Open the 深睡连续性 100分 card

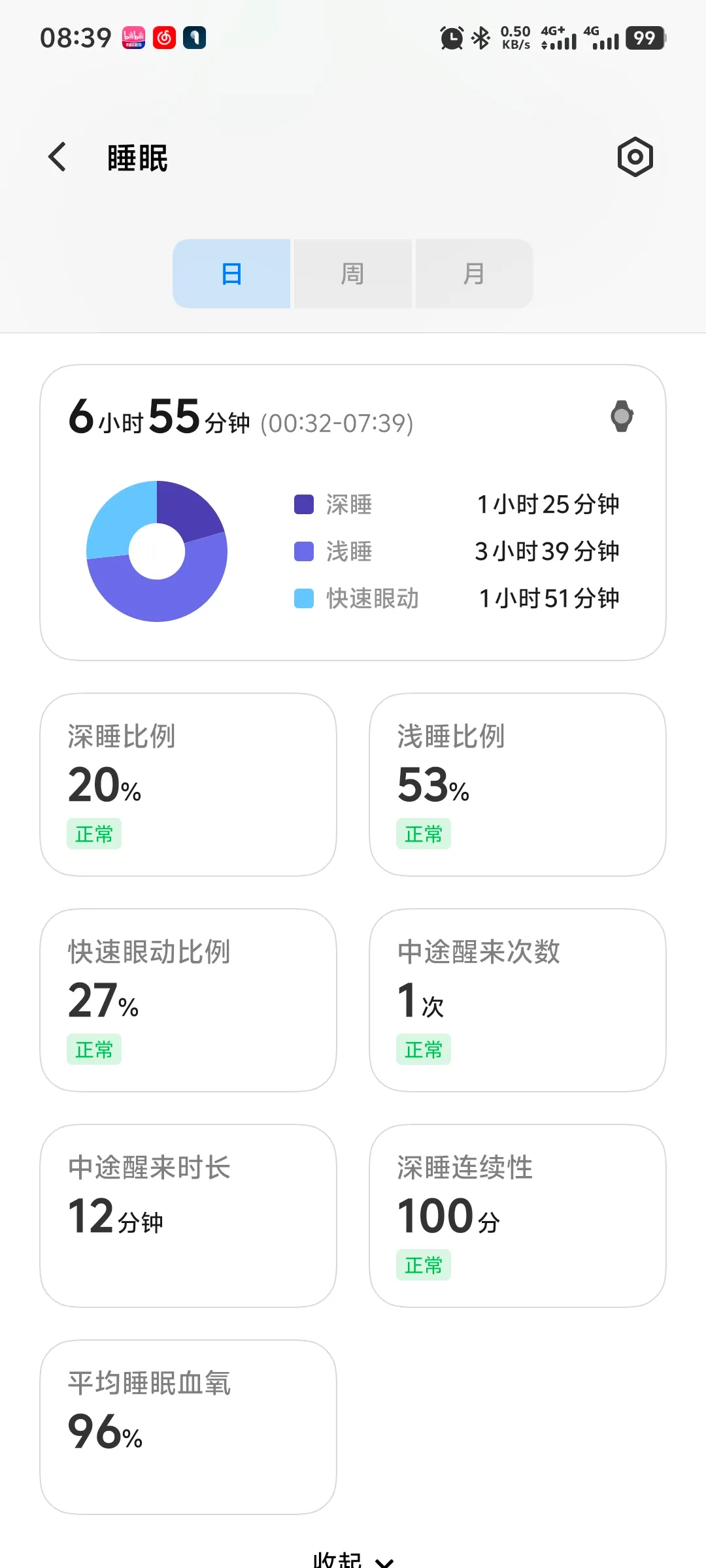517,1215
